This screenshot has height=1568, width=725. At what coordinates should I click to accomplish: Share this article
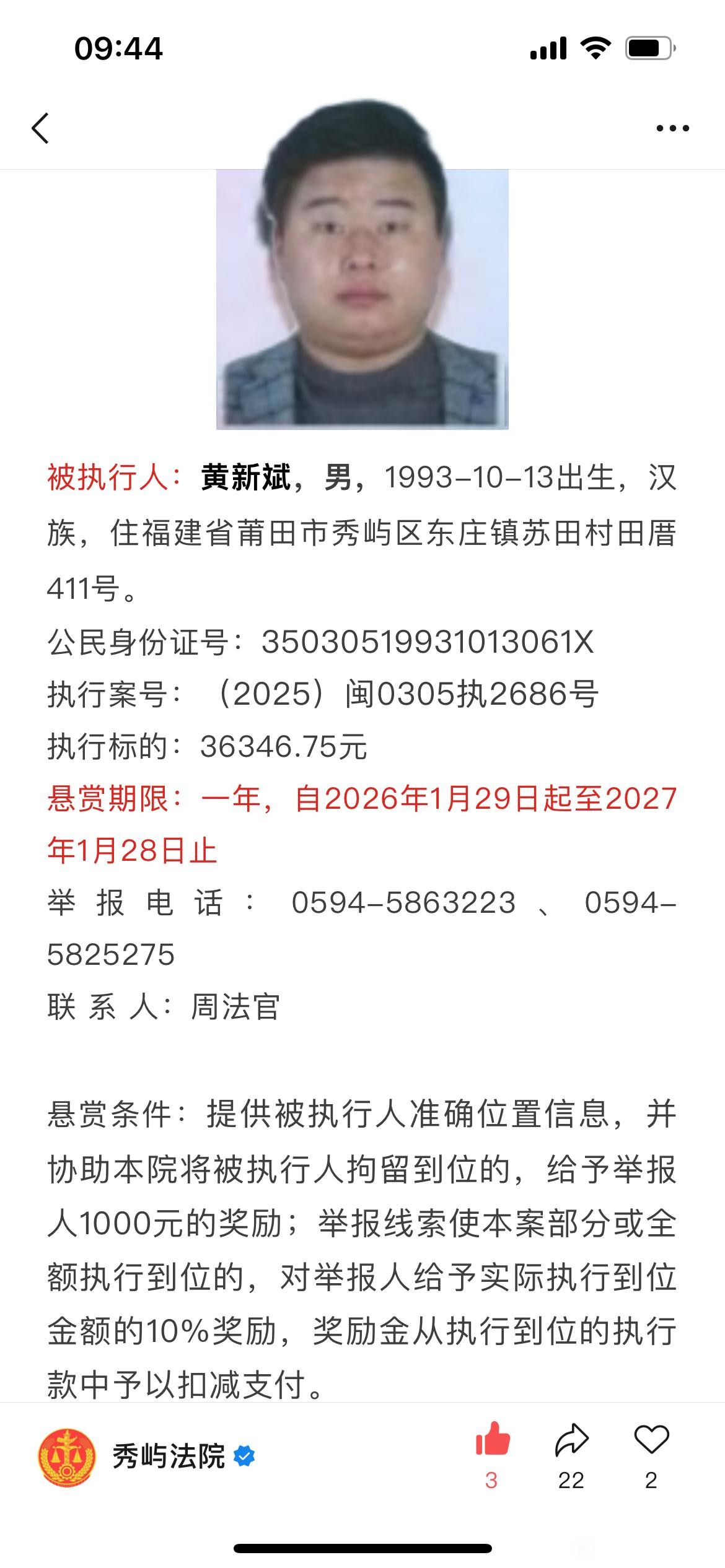coord(571,1440)
